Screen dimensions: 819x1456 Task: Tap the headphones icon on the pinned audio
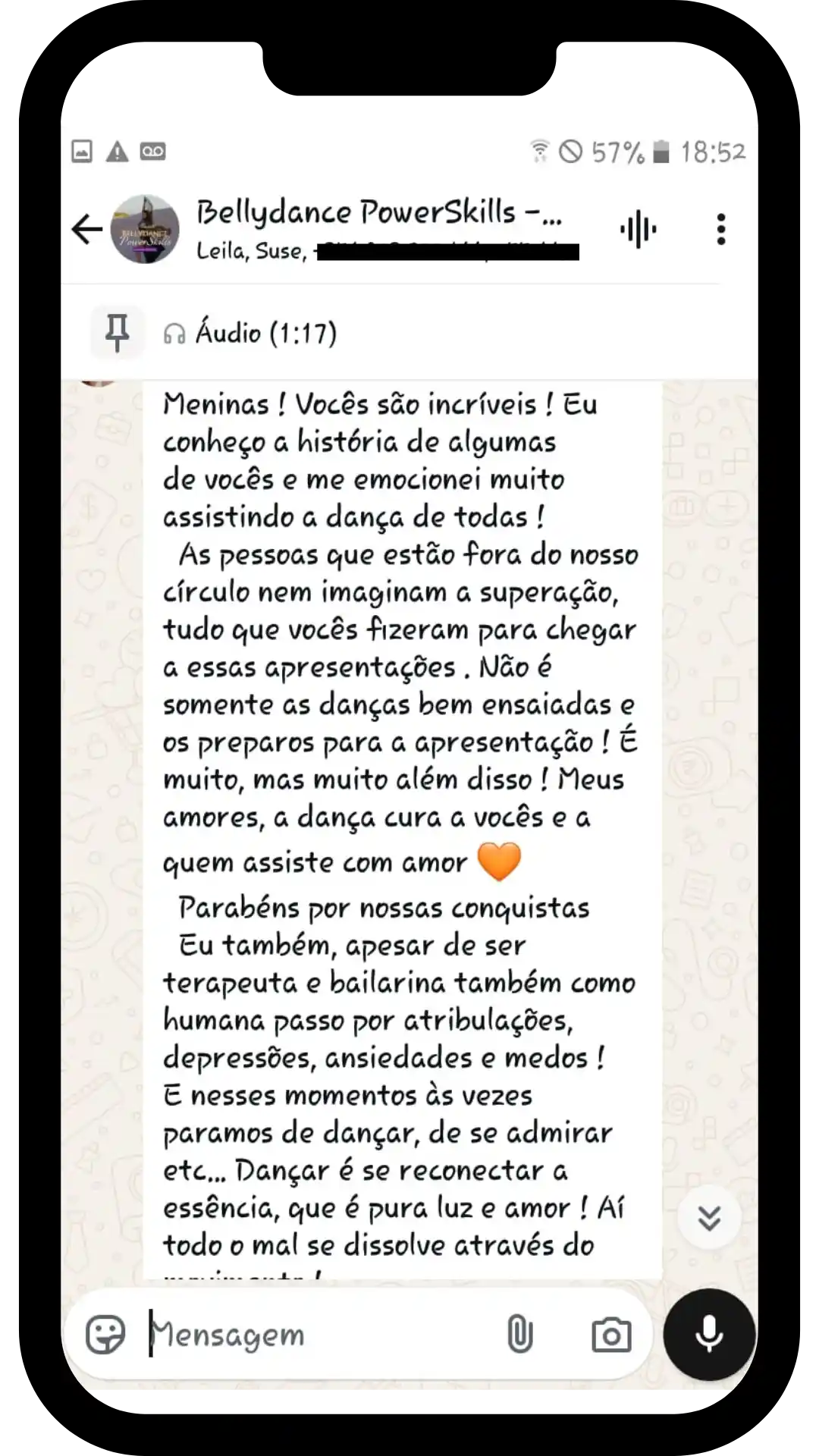coord(175,332)
